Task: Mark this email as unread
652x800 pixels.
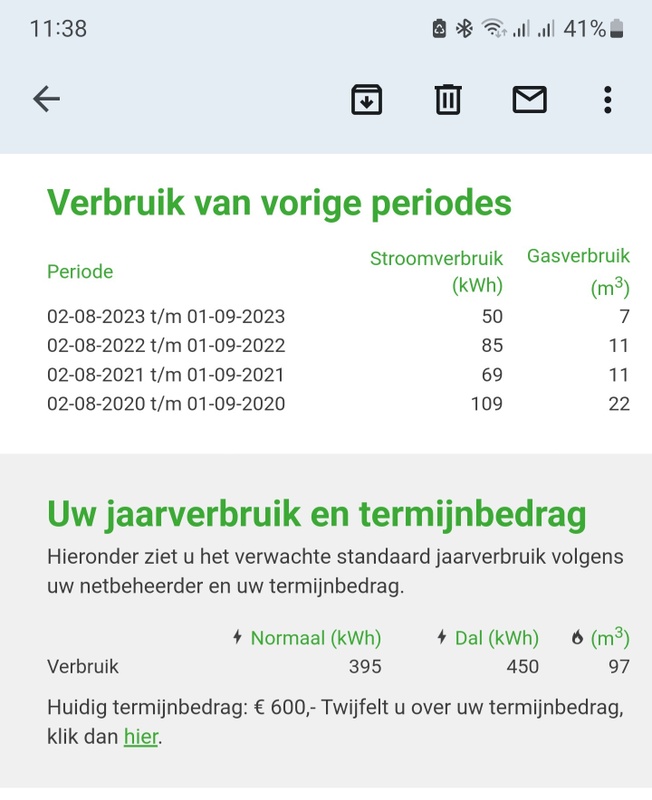Action: click(x=529, y=99)
